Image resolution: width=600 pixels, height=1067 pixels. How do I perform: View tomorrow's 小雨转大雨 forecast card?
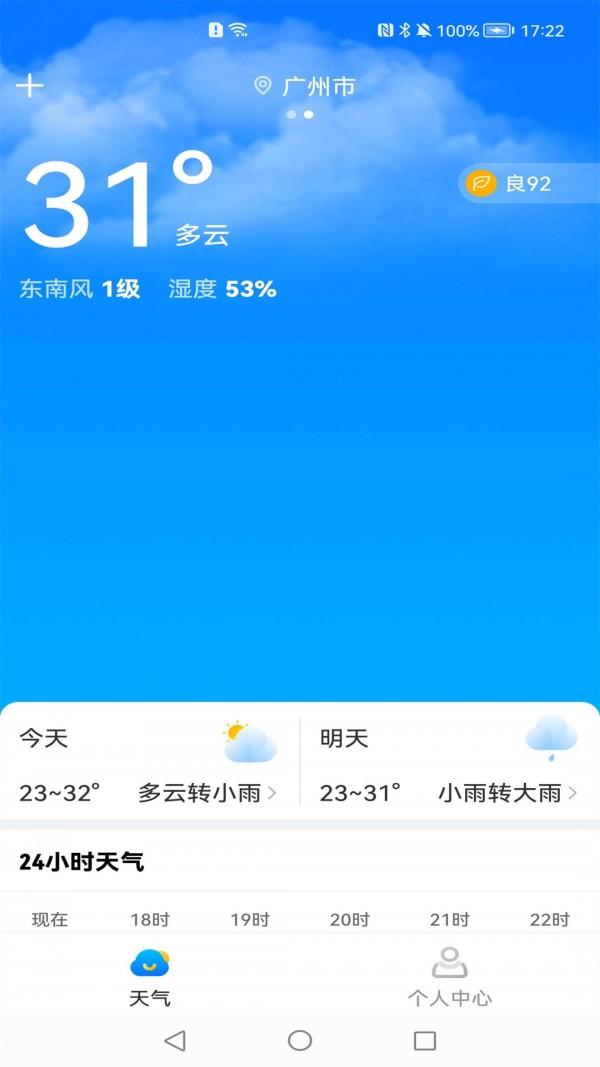[449, 766]
